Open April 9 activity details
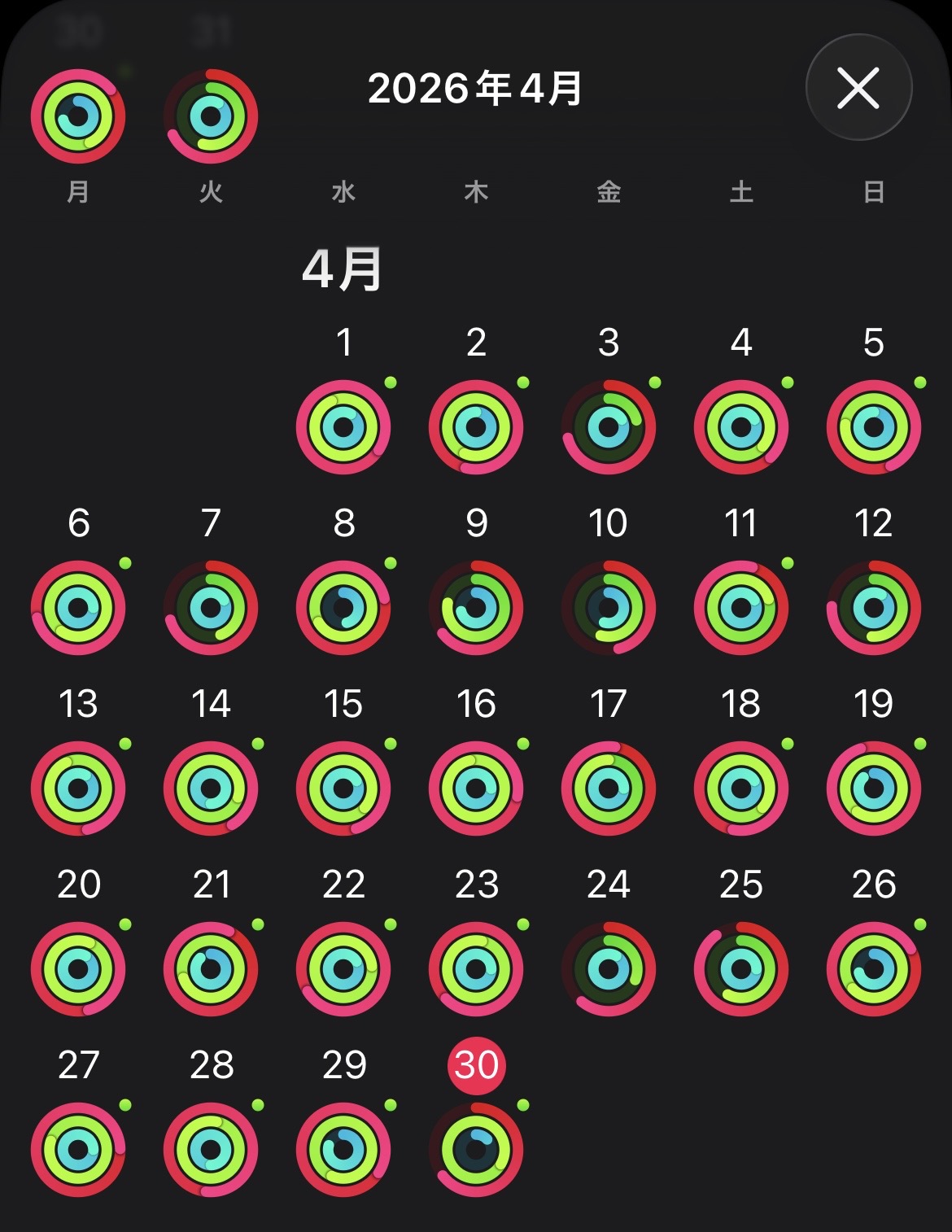Screen dimensions: 952x1232 (476, 607)
